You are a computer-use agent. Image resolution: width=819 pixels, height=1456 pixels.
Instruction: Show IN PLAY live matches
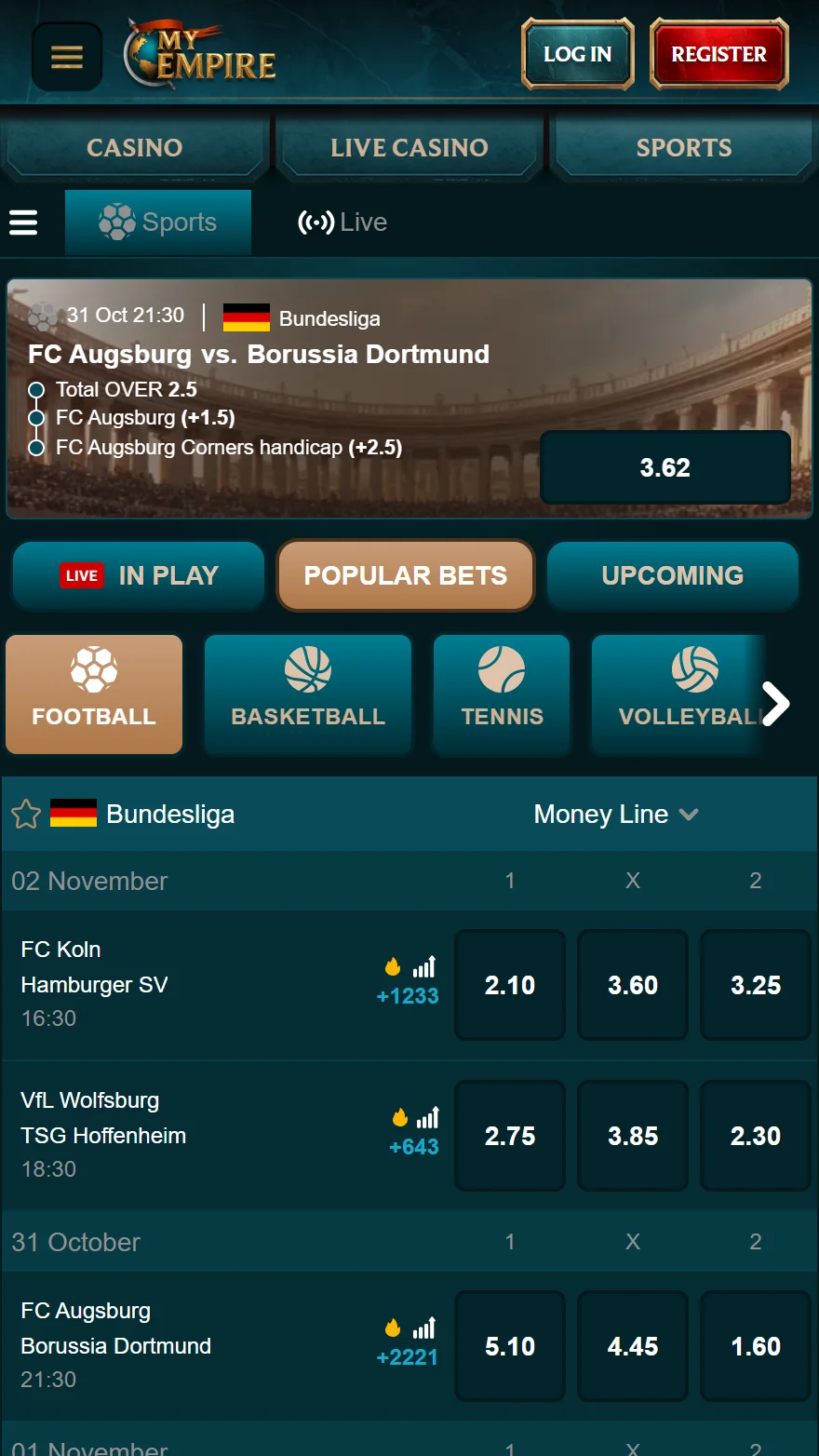pos(139,575)
